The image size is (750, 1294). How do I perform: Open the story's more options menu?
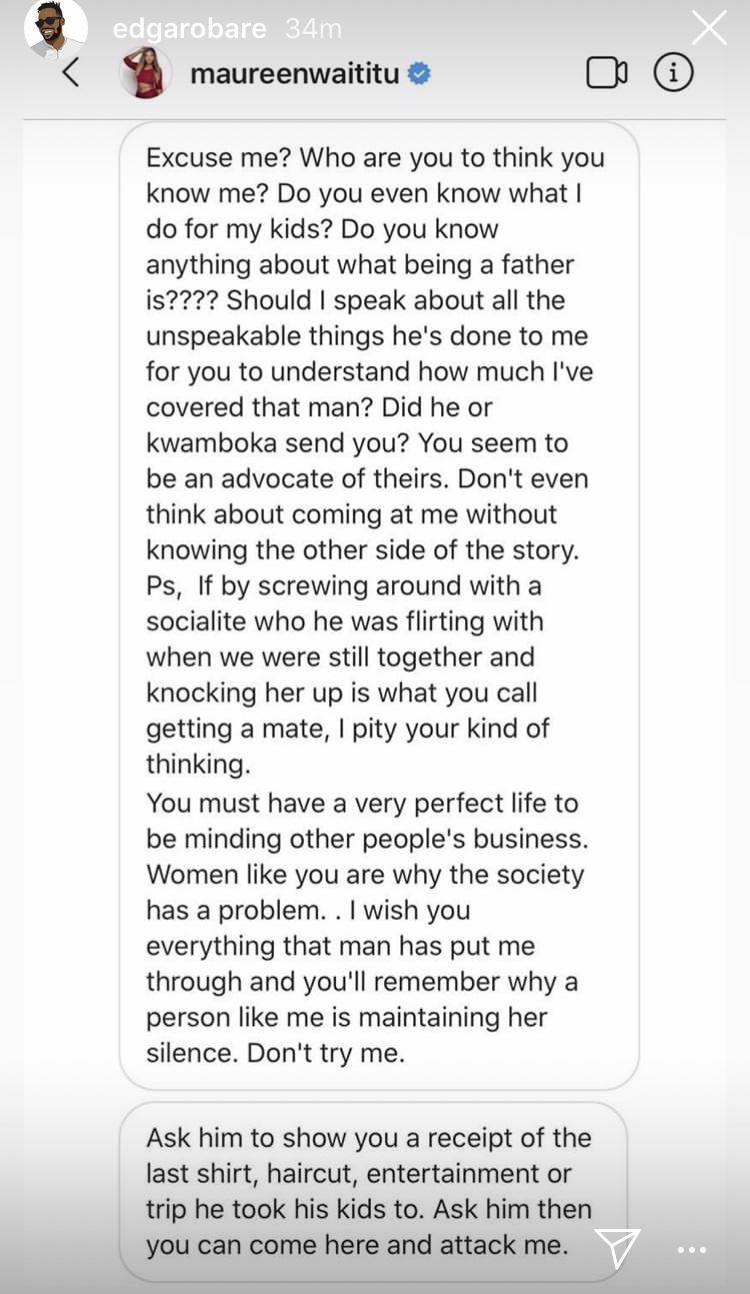[692, 1249]
